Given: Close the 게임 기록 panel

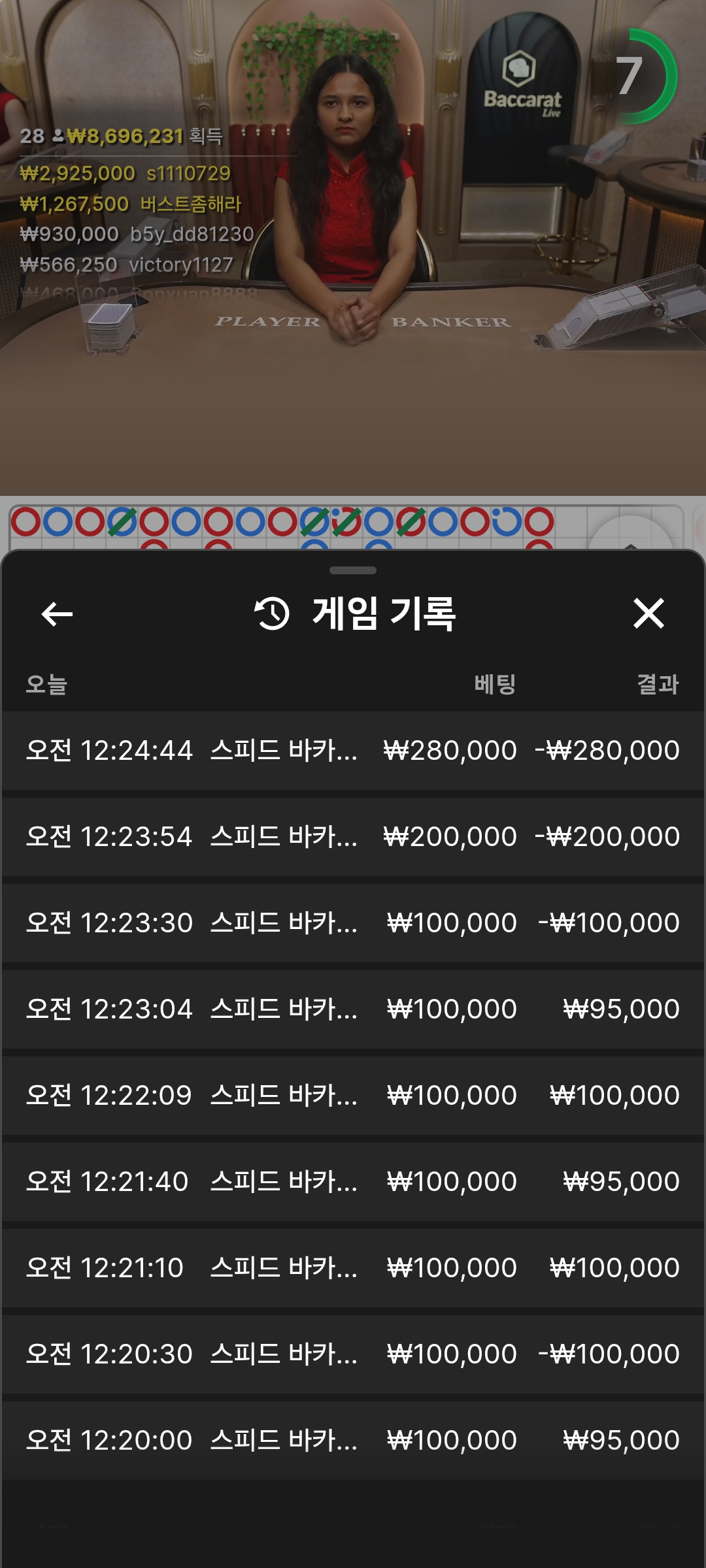Looking at the screenshot, I should pos(648,613).
